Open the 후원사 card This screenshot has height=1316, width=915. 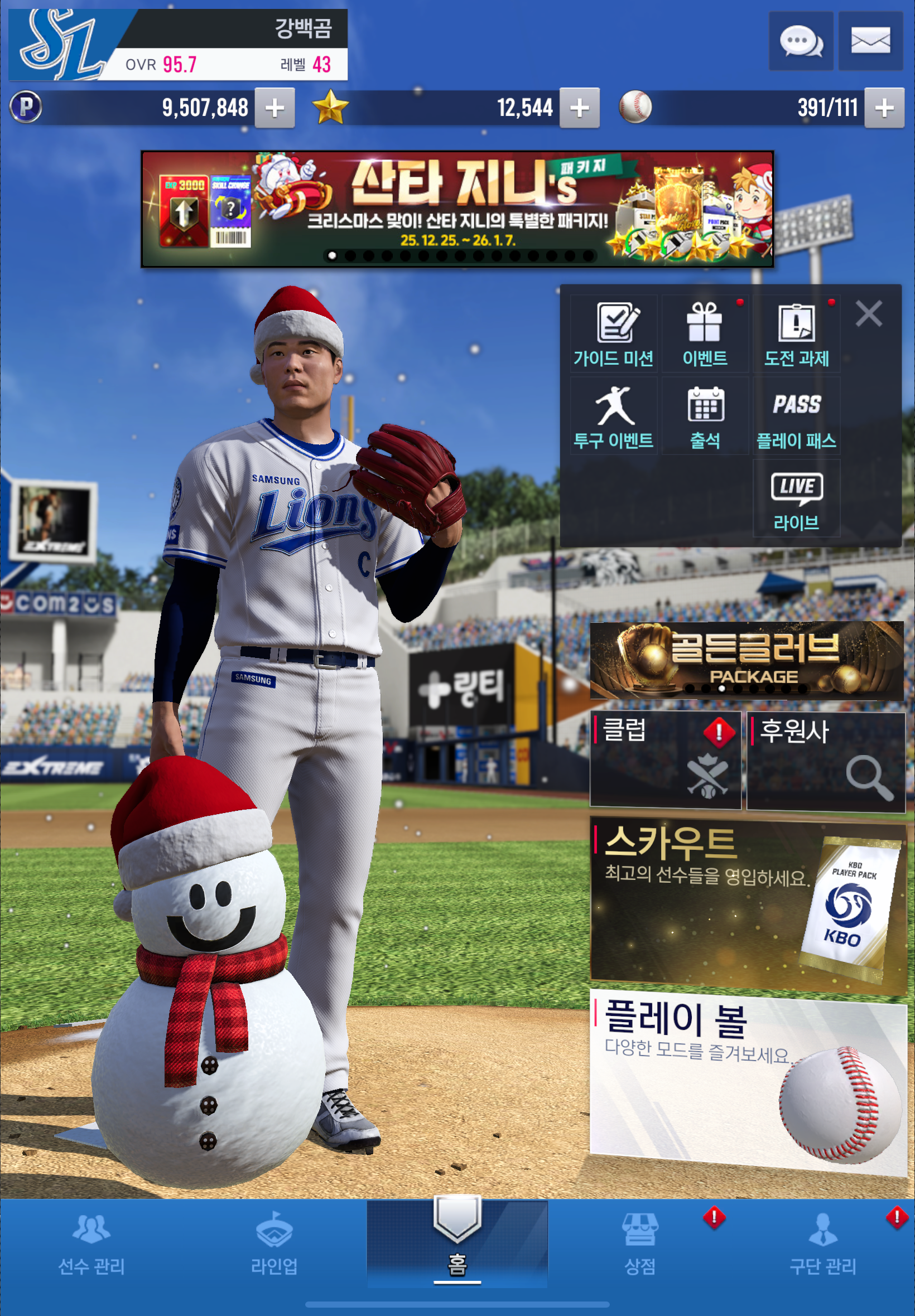pyautogui.click(x=826, y=760)
